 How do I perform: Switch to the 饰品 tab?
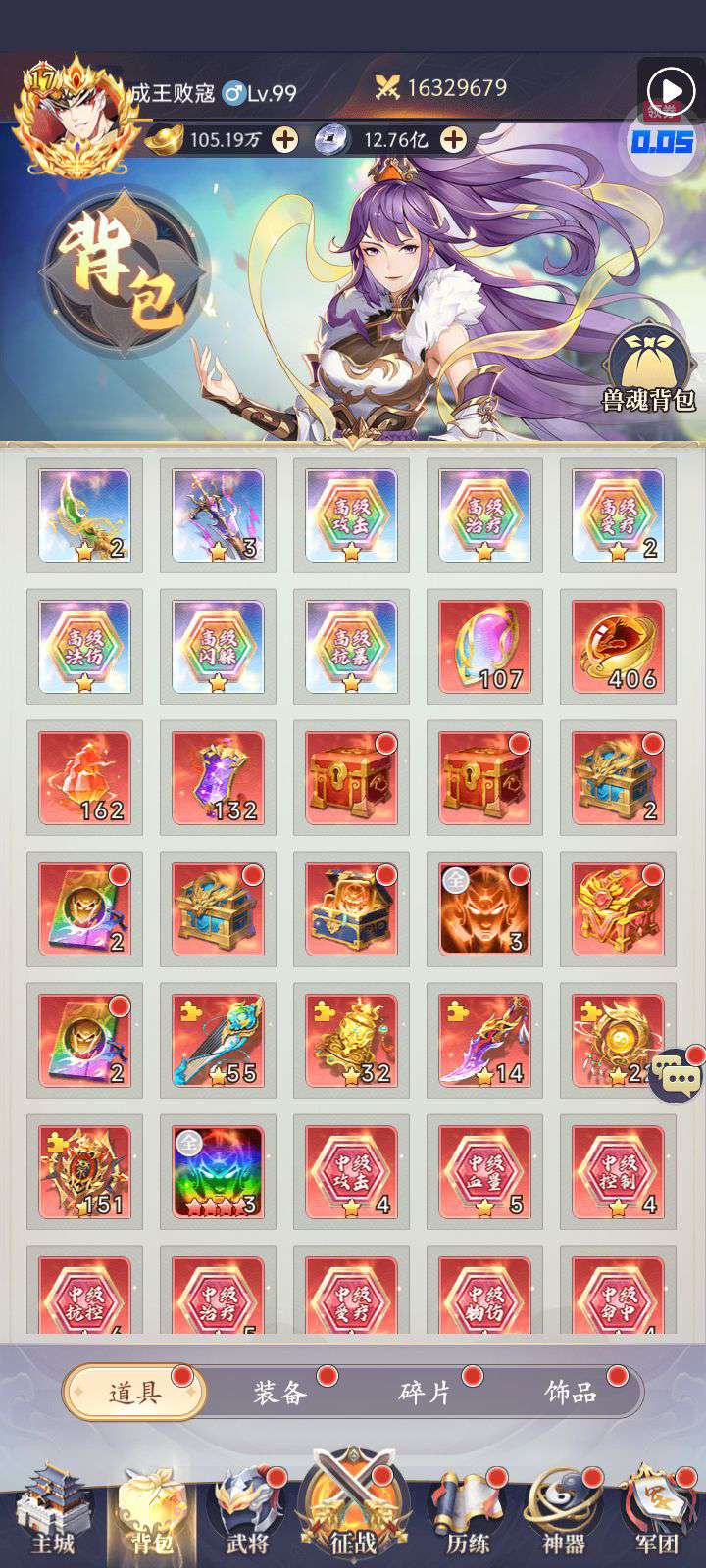(x=571, y=1393)
